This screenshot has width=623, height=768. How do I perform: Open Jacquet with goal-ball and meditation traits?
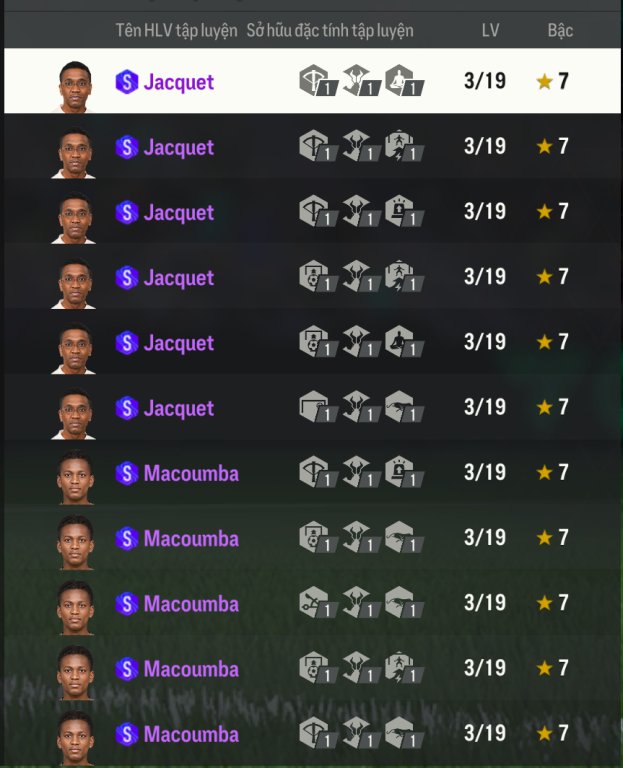coord(312,341)
